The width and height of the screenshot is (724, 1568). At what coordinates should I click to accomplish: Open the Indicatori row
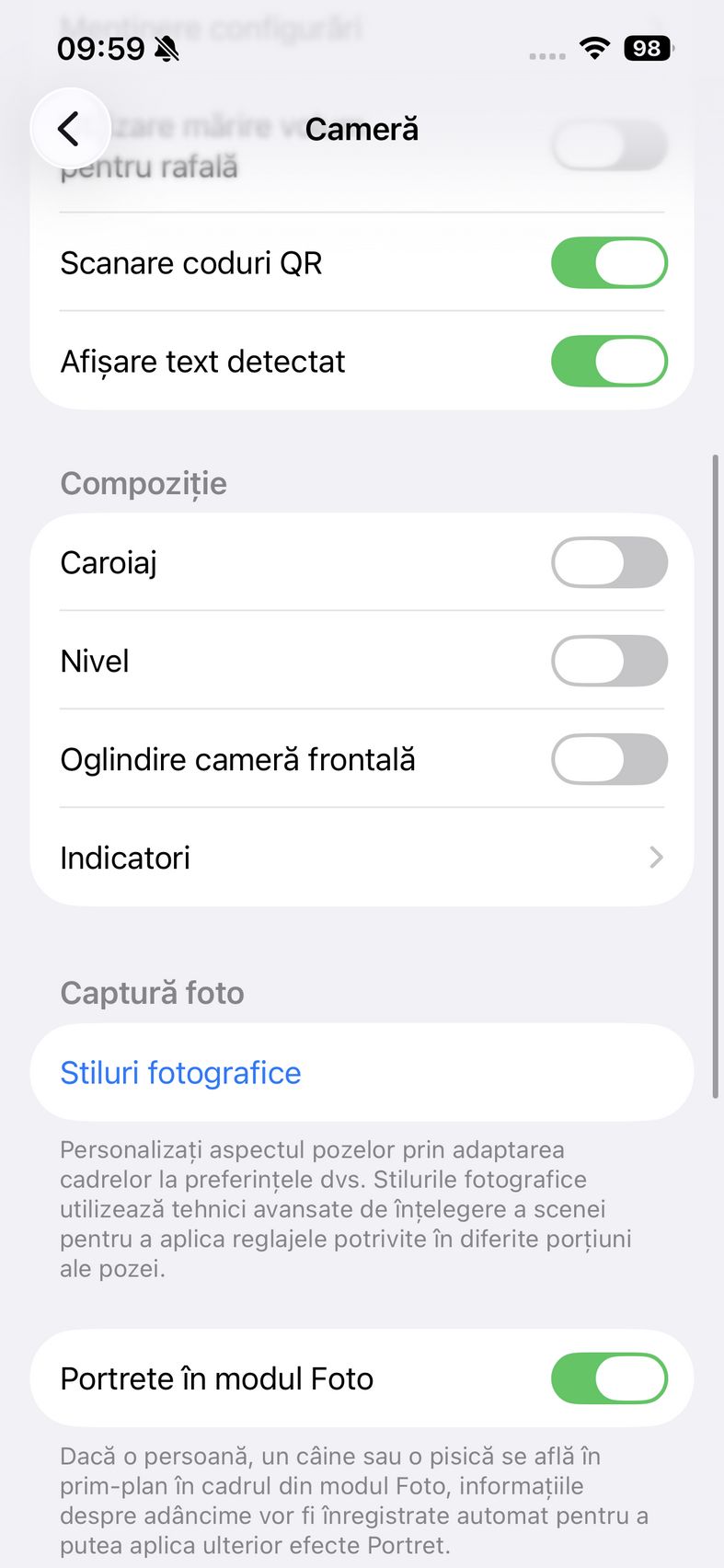point(361,858)
